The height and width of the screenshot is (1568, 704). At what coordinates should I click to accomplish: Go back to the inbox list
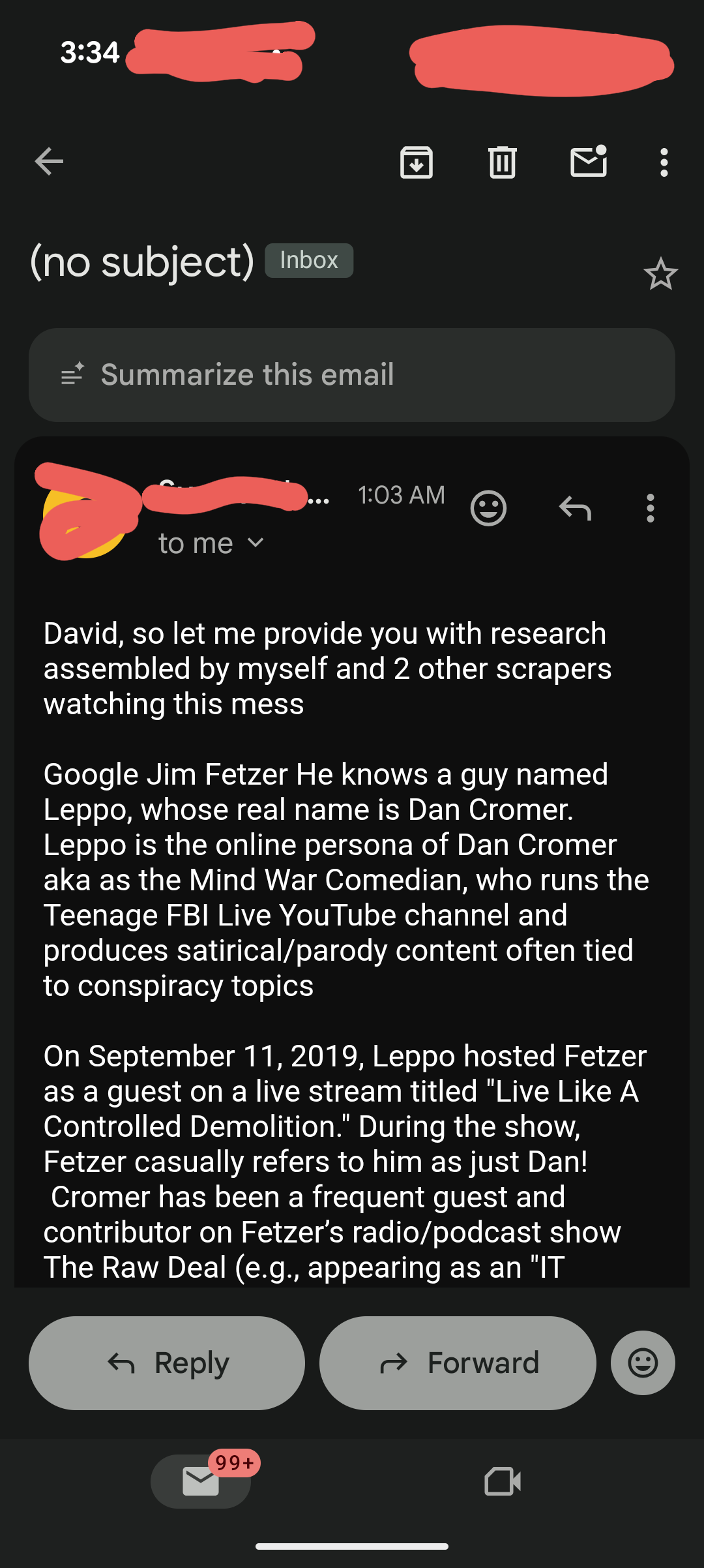tap(49, 162)
